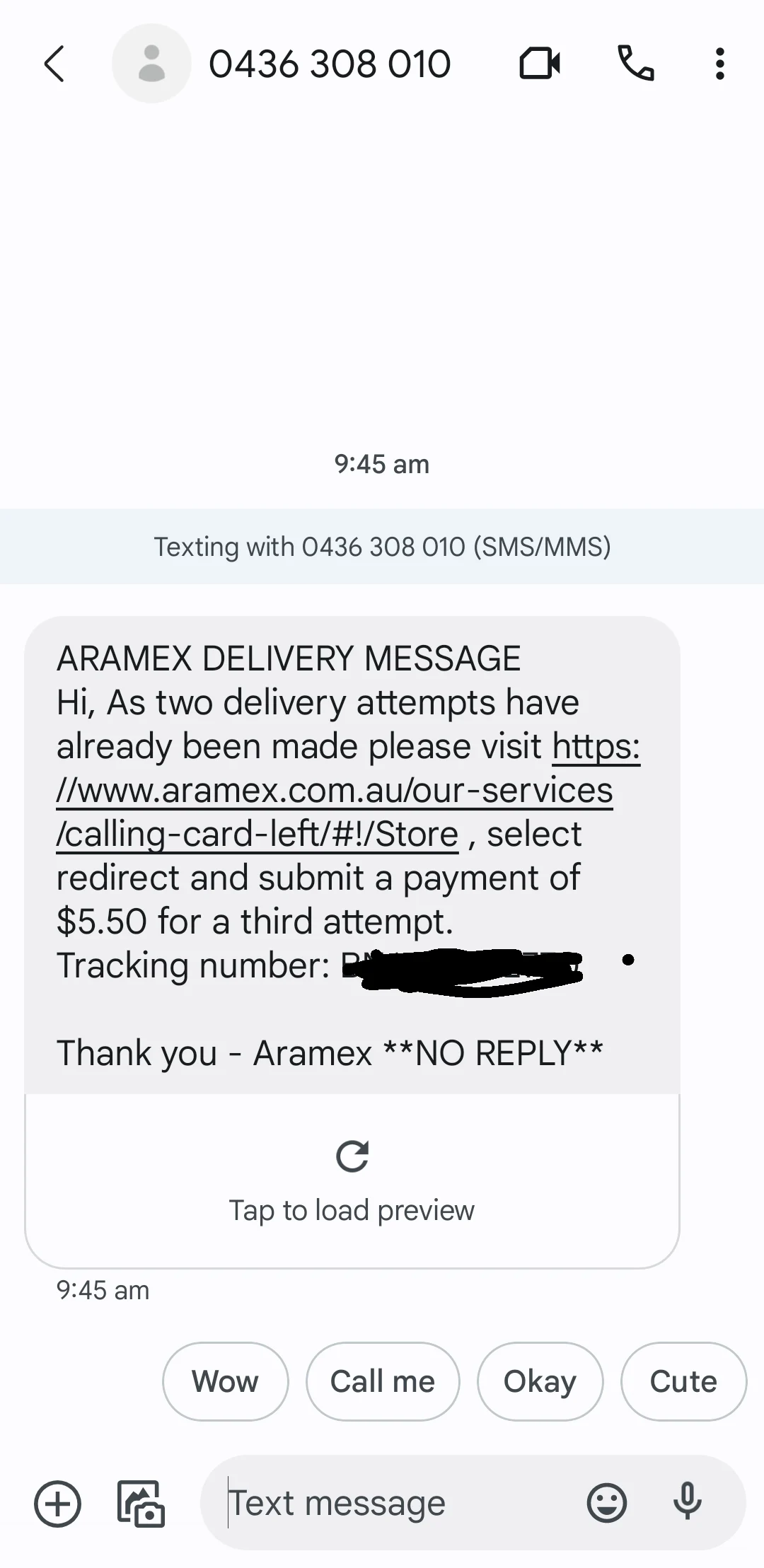The width and height of the screenshot is (764, 1568).
Task: Tap the reload icon above the preview
Action: [352, 1156]
